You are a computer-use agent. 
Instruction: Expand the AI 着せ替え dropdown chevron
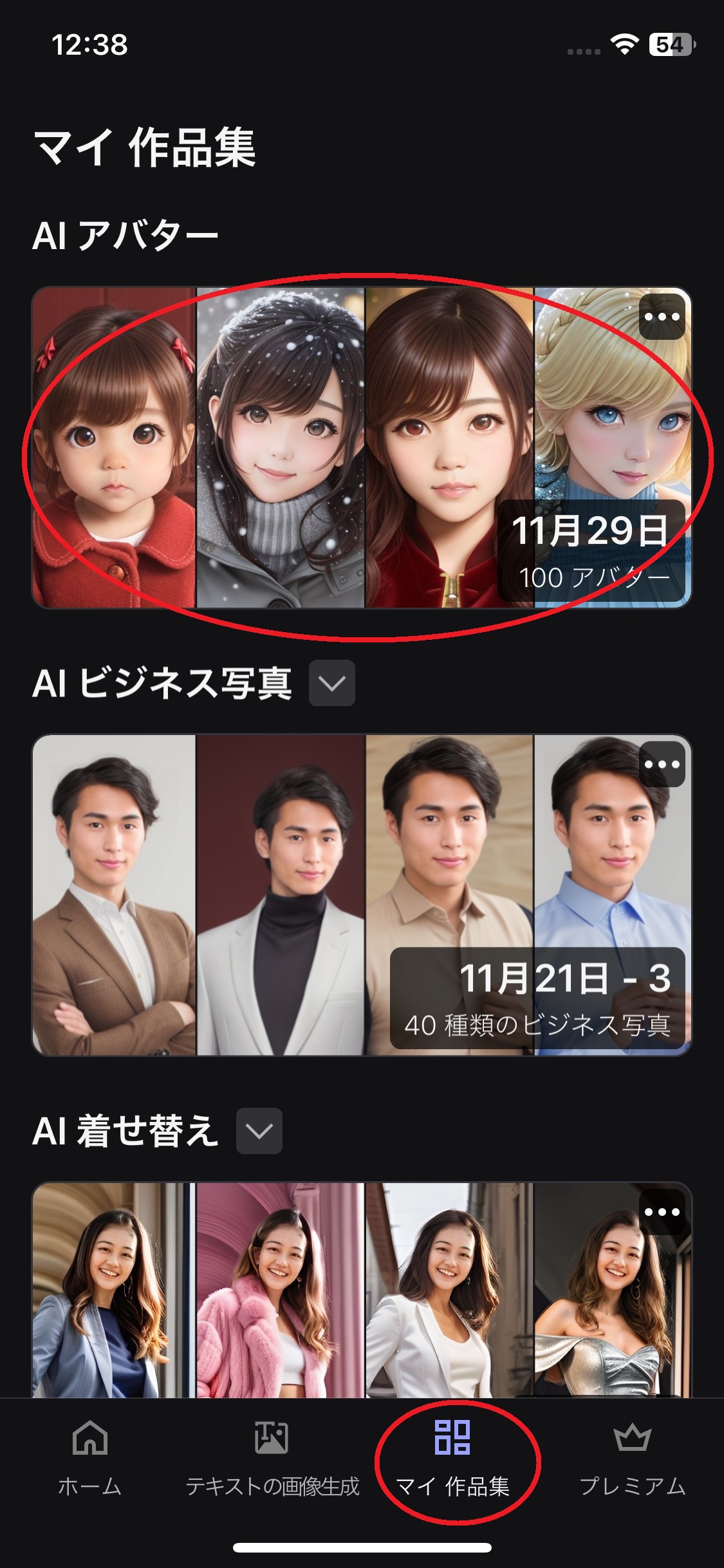(x=259, y=1131)
